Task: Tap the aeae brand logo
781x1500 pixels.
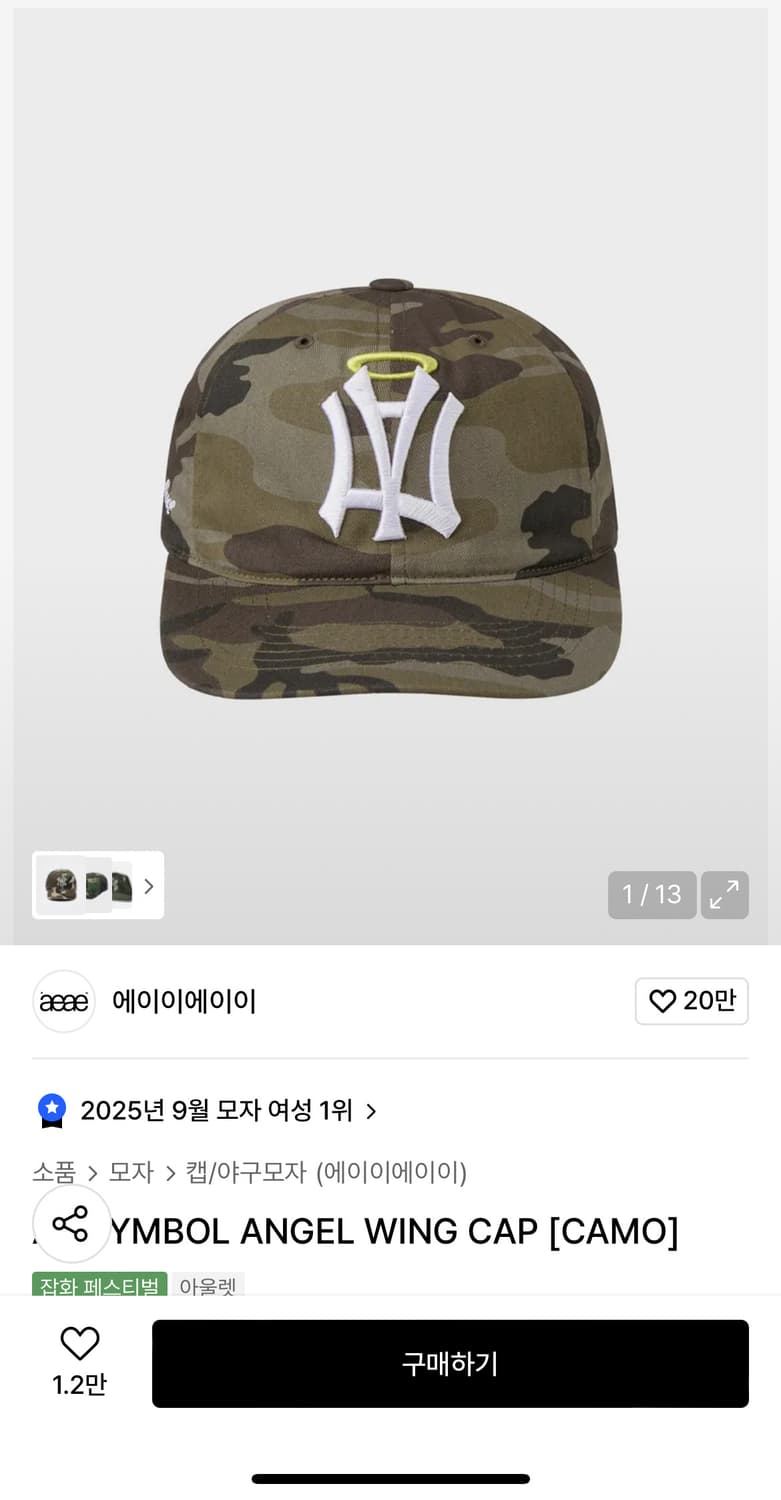Action: click(63, 1001)
